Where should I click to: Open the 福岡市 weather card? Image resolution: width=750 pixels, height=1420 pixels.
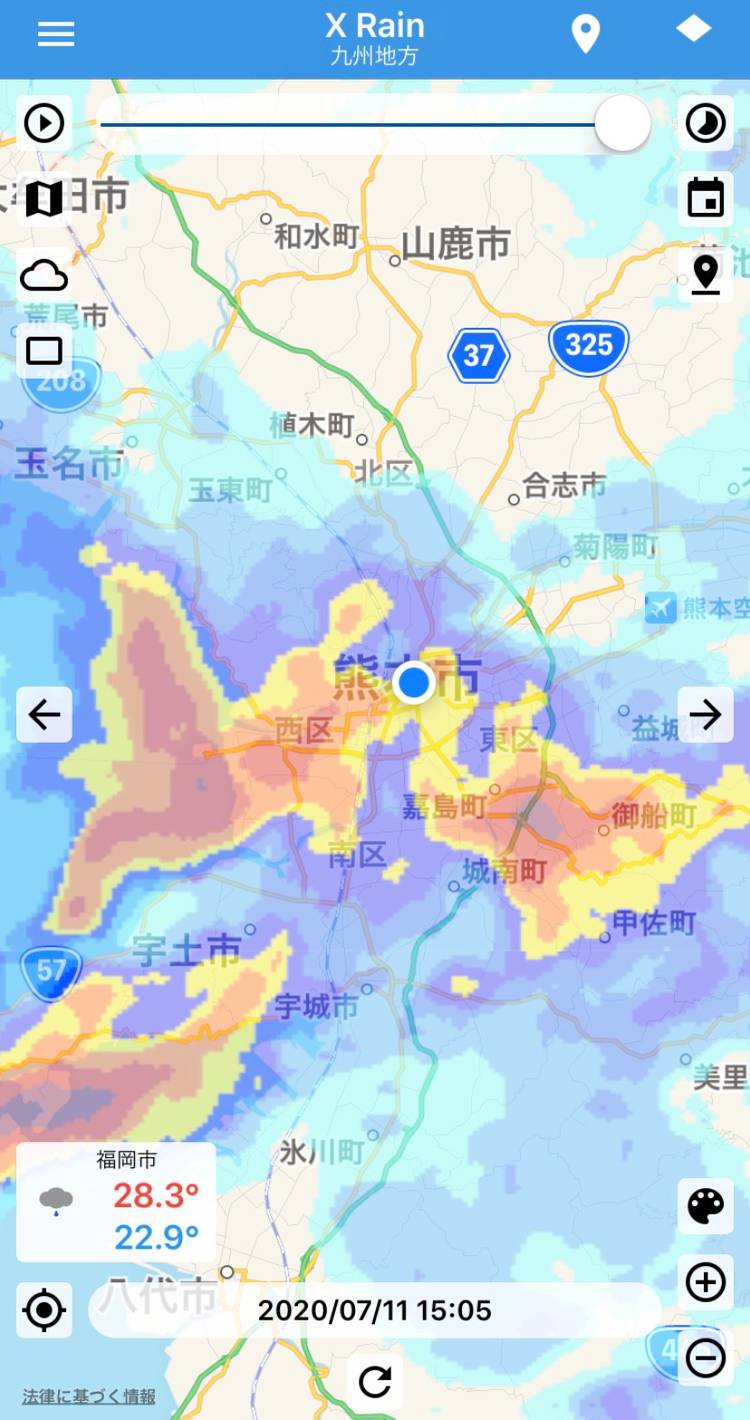click(116, 1202)
